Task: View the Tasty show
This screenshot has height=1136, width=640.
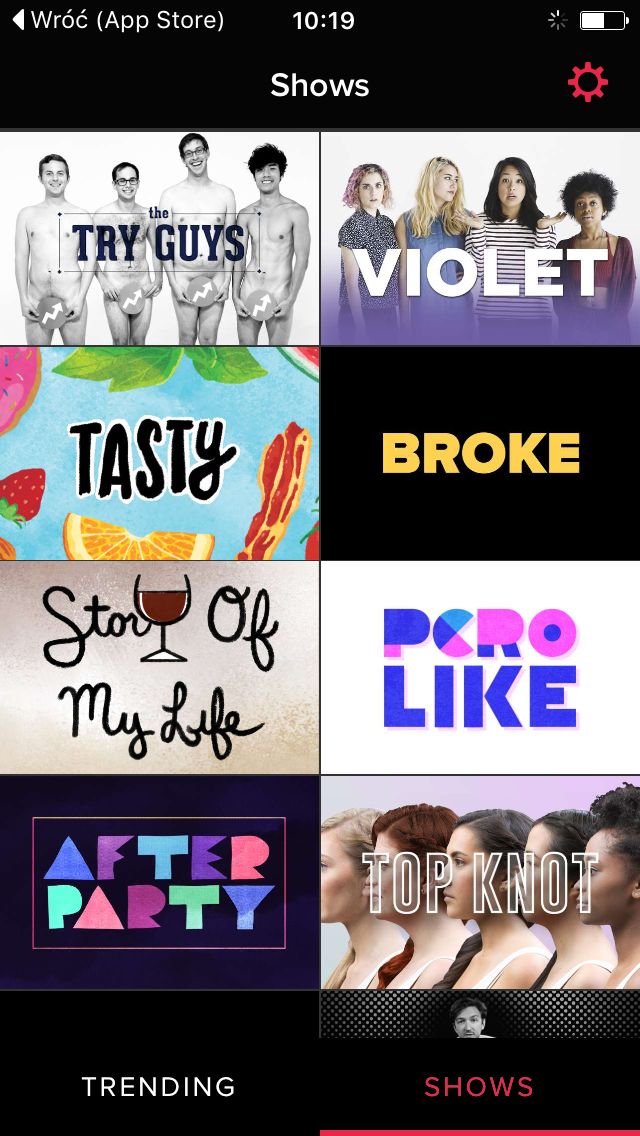Action: point(159,453)
